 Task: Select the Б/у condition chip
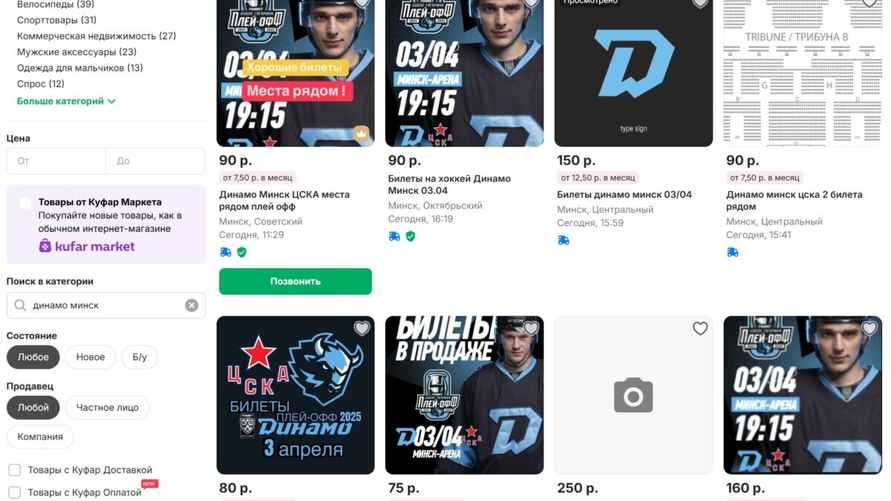139,357
